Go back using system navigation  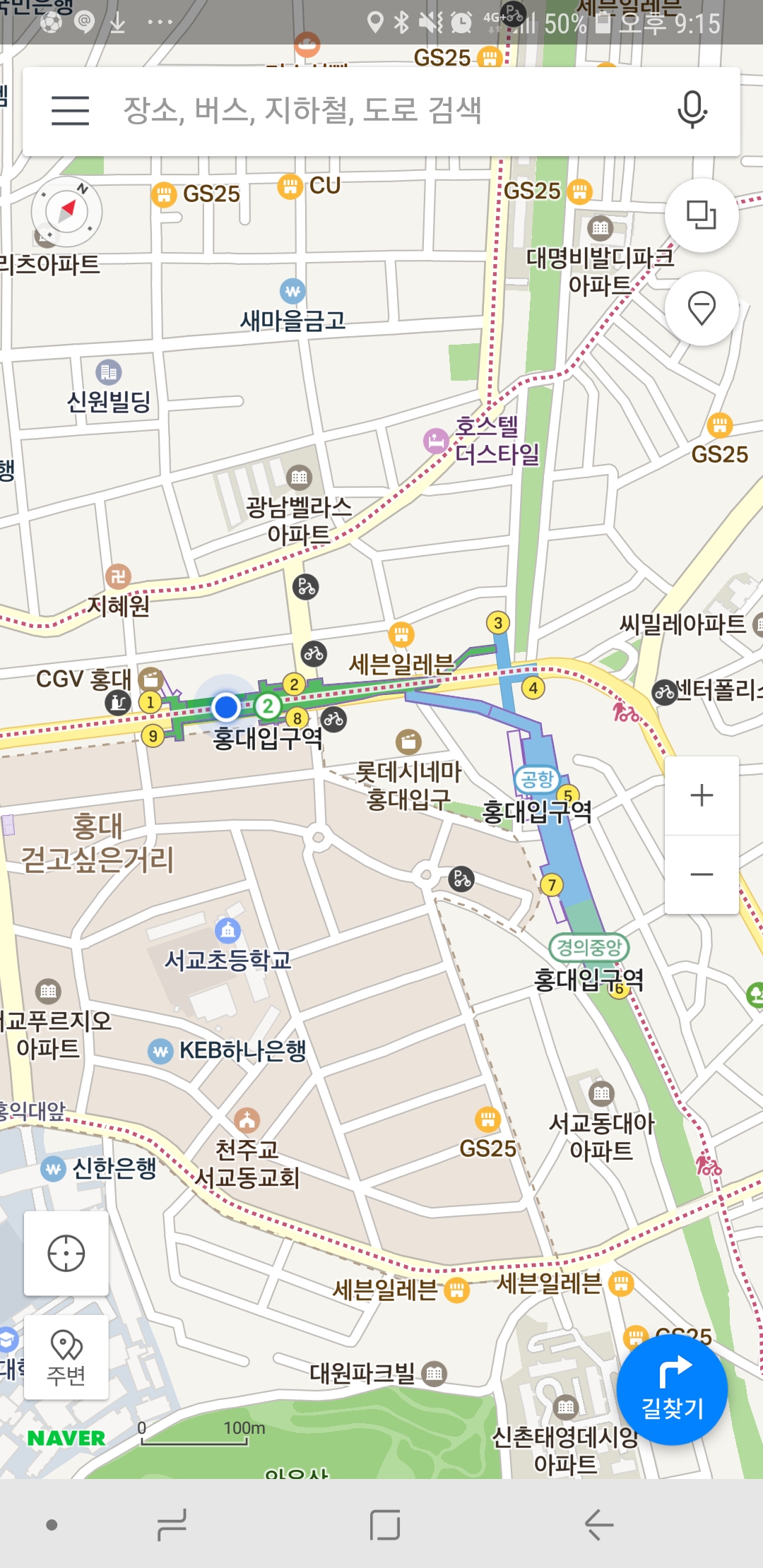[x=598, y=1525]
